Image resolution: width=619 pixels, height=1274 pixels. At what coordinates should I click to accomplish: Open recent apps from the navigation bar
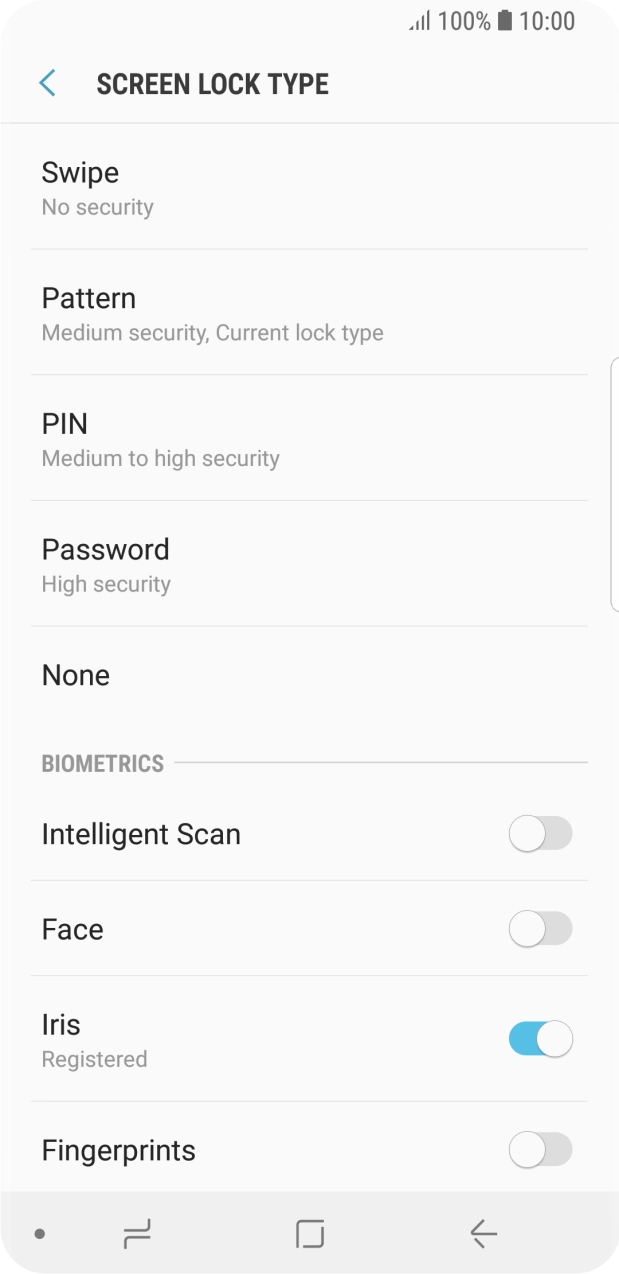(x=137, y=1235)
